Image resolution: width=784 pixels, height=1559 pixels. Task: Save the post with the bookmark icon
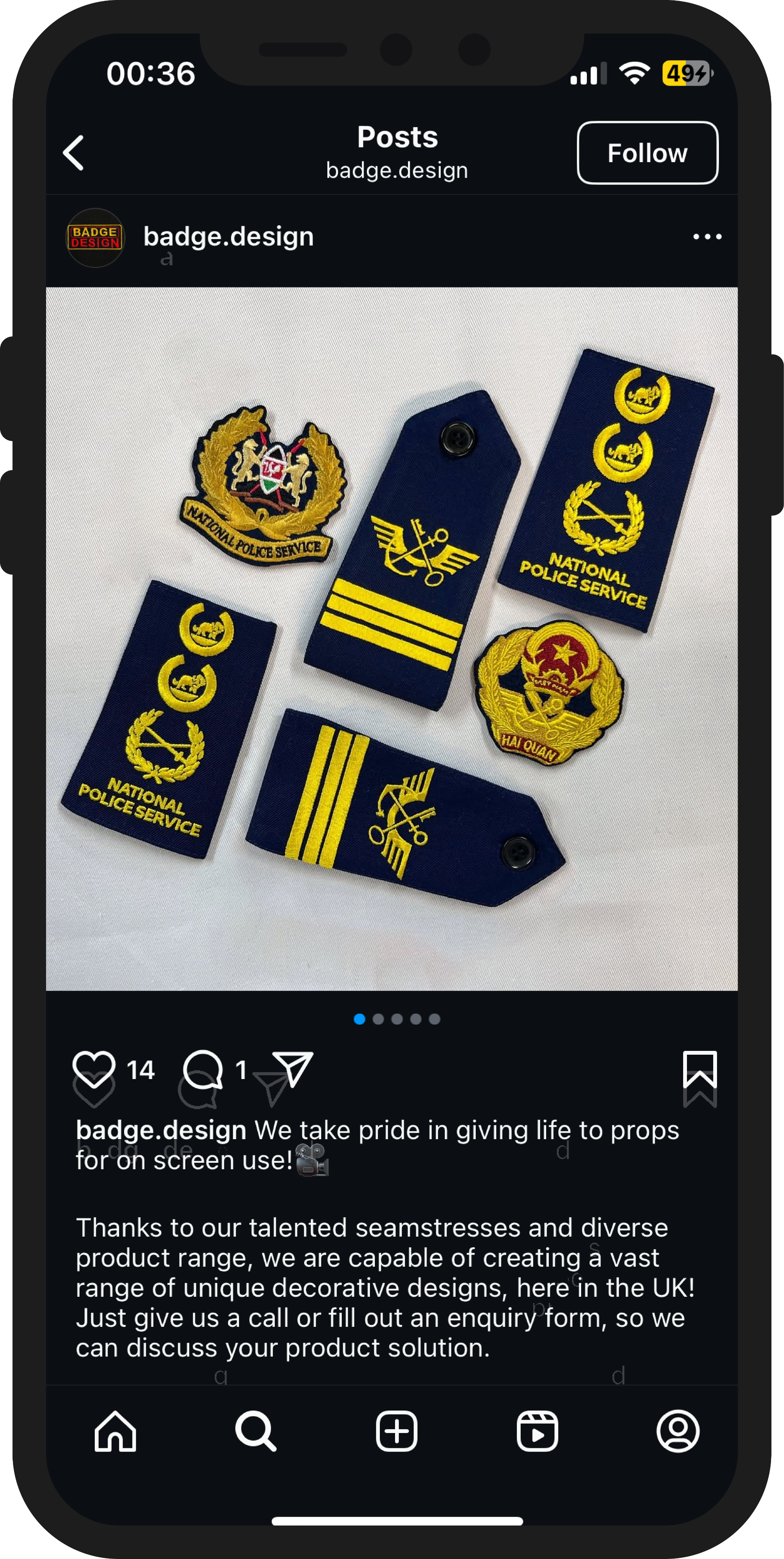699,1070
